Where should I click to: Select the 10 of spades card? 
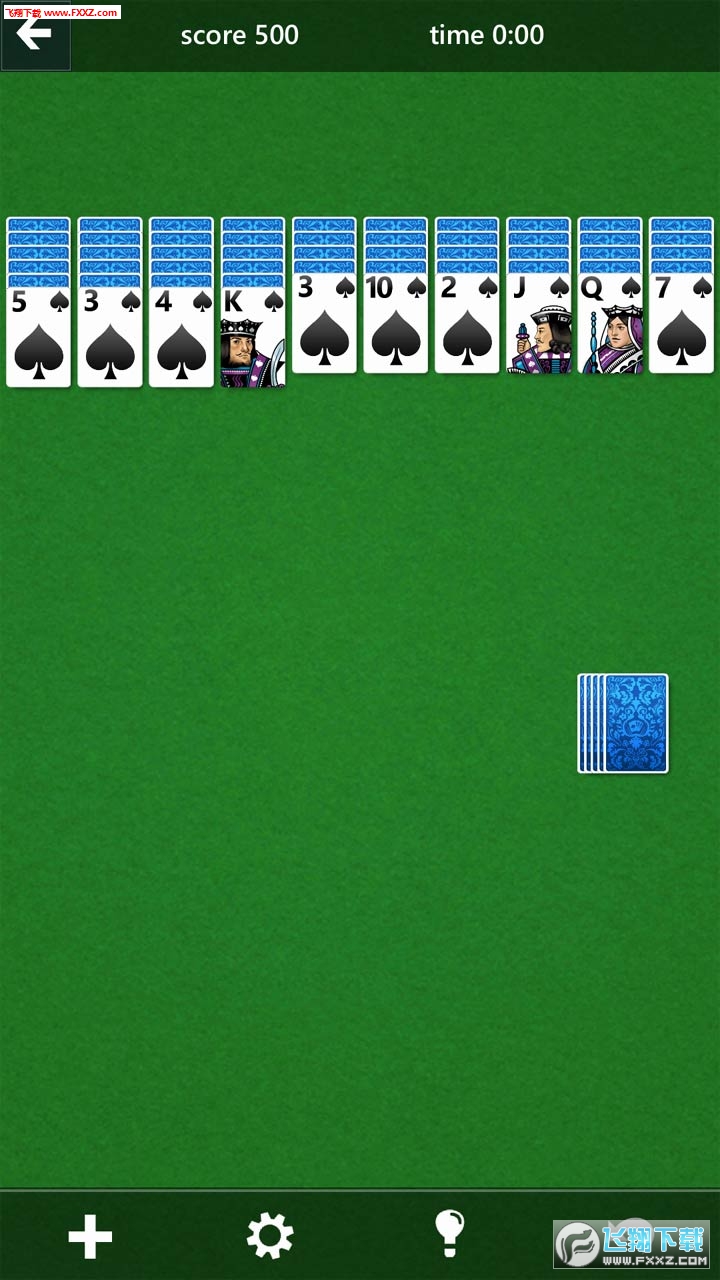395,325
